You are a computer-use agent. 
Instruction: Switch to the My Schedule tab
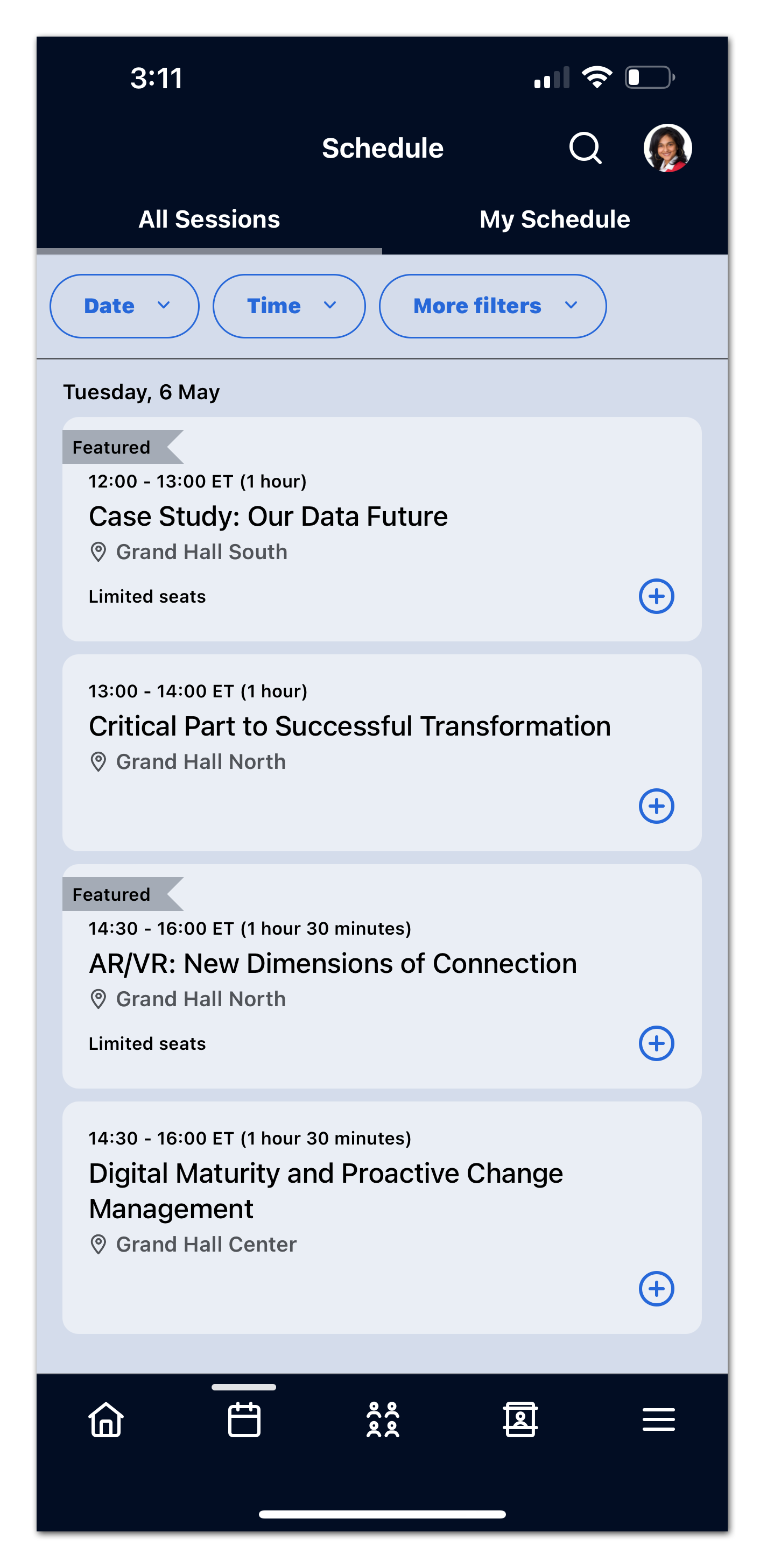[554, 219]
